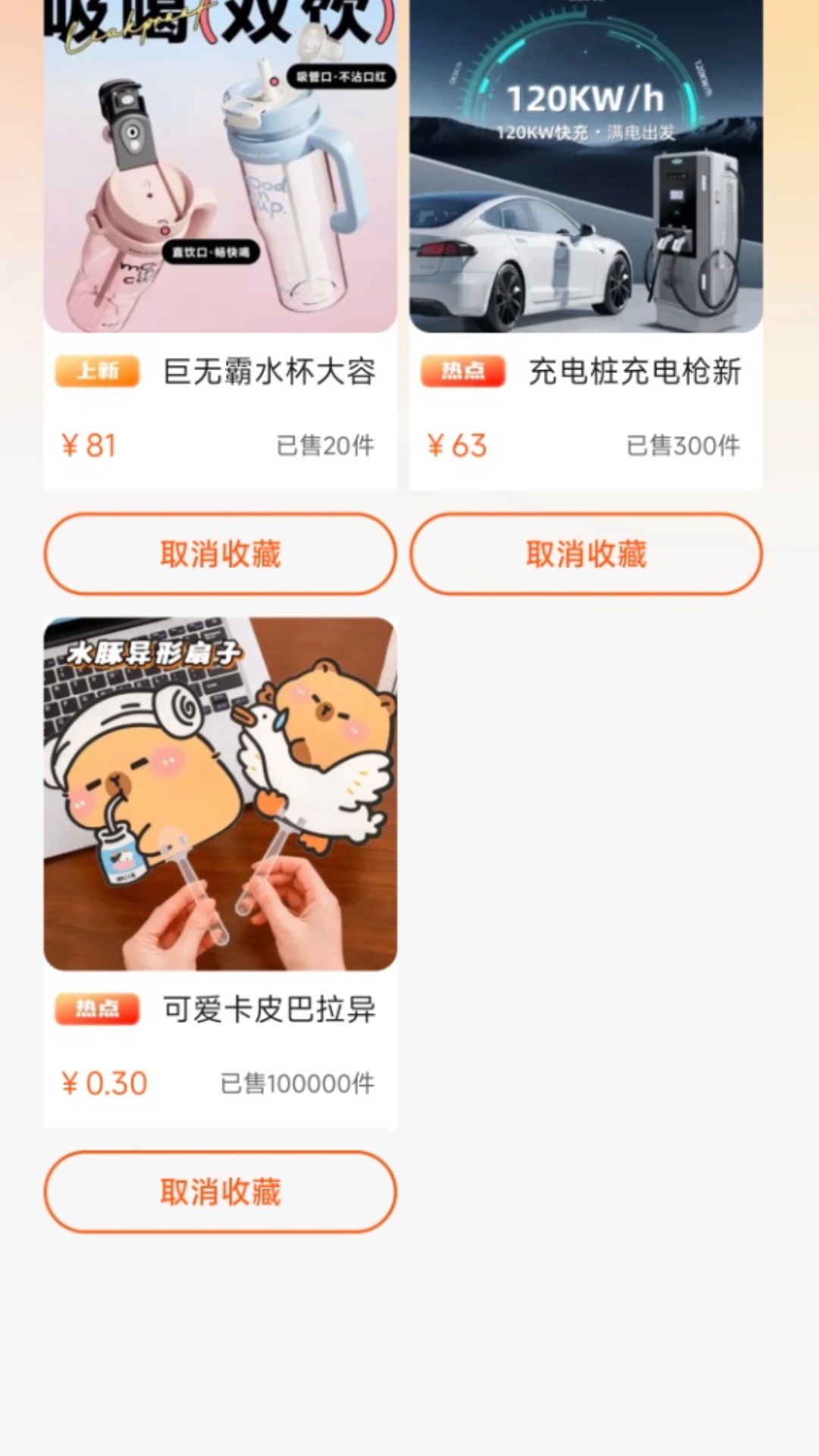Click the 已售20件 sales count
Viewport: 819px width, 1456px height.
[323, 447]
